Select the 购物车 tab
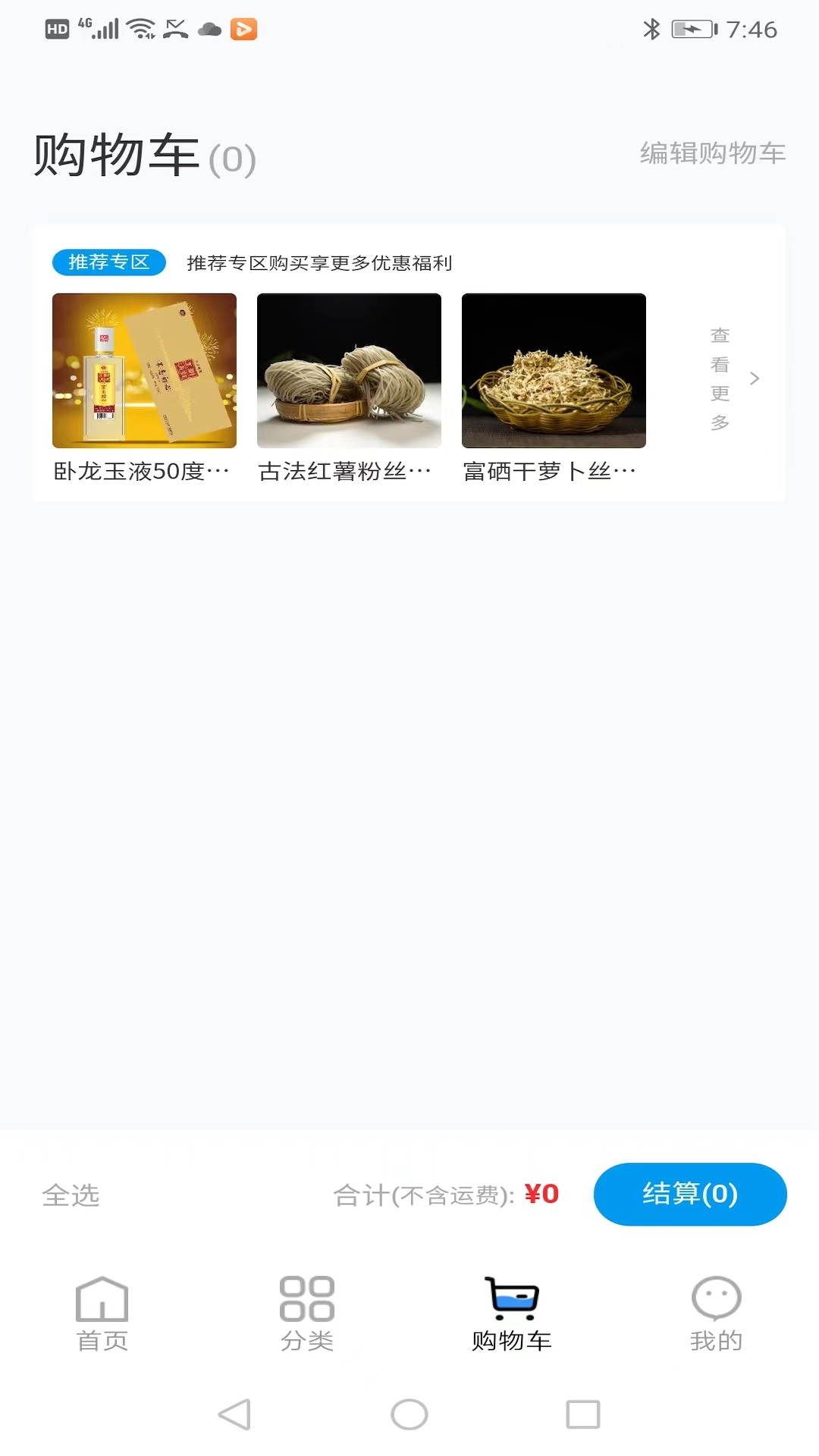 click(512, 1313)
